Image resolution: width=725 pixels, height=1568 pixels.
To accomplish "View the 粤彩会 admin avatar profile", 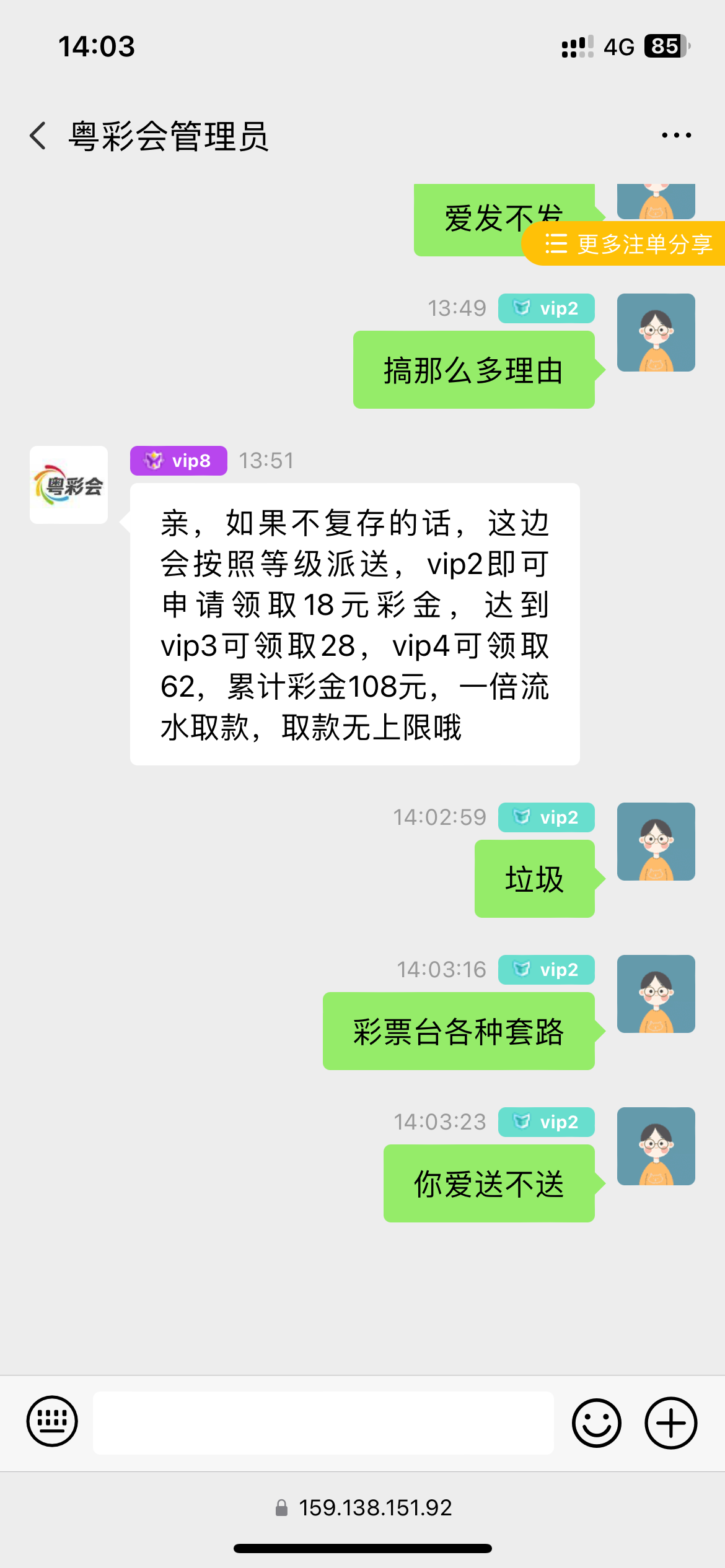I will tap(69, 485).
